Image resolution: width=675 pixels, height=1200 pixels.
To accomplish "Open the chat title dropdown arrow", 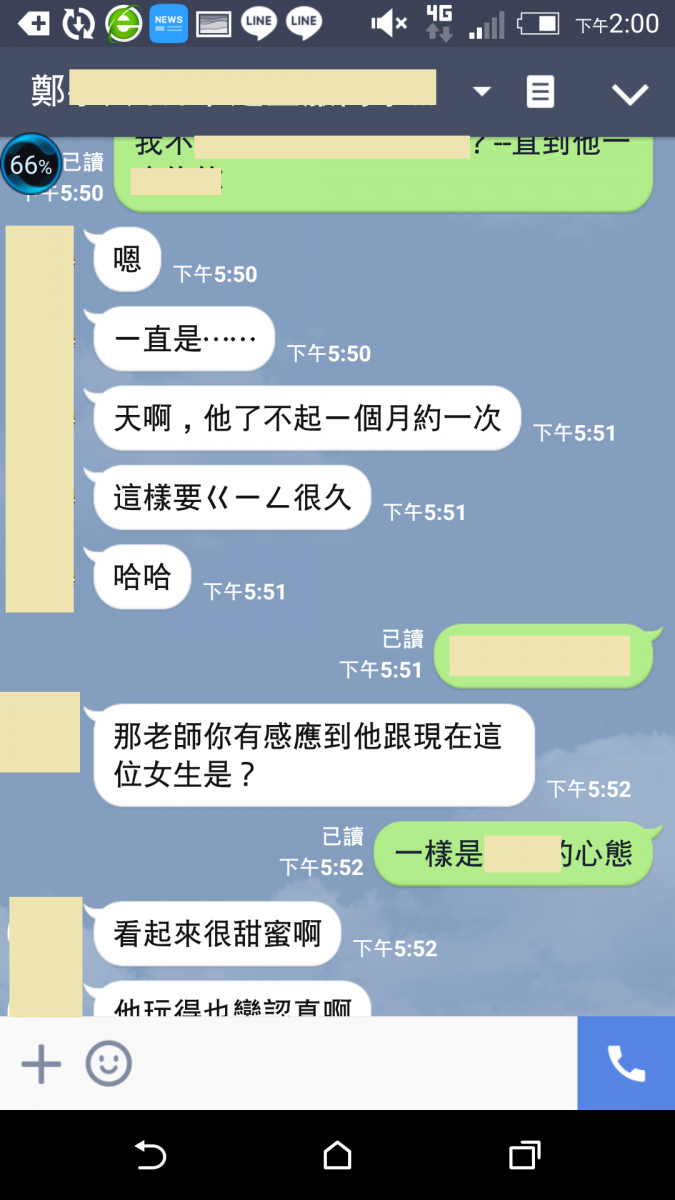I will [482, 92].
